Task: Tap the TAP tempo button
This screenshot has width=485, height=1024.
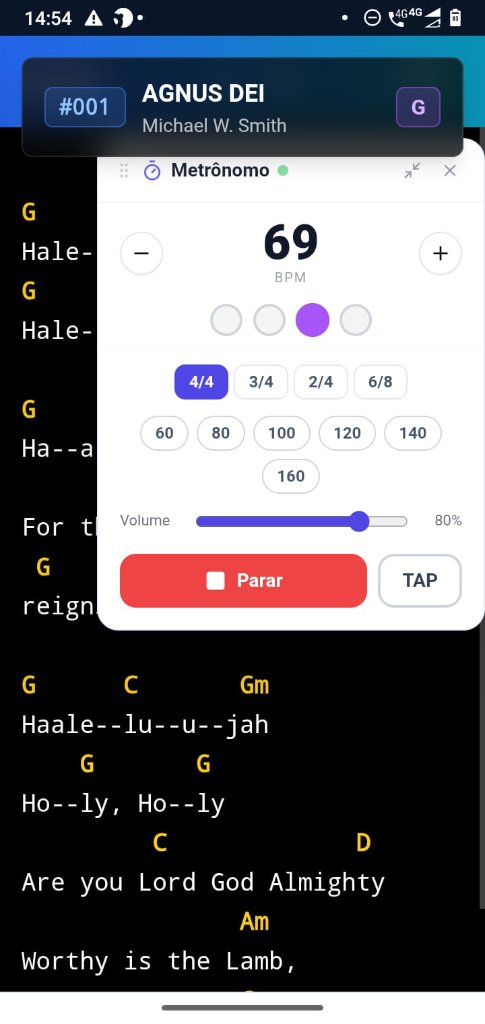Action: tap(420, 581)
